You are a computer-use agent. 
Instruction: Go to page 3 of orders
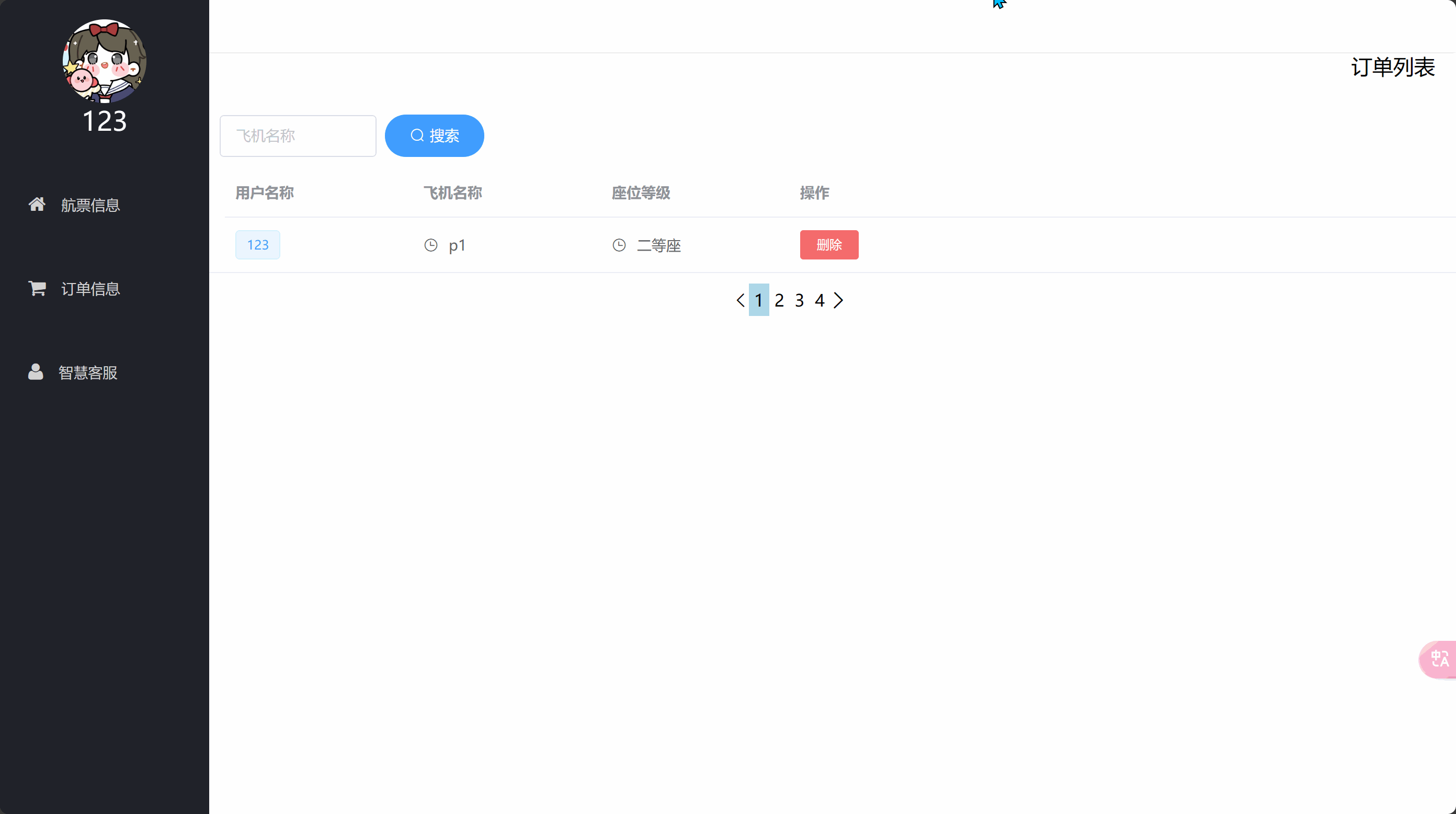tap(799, 300)
